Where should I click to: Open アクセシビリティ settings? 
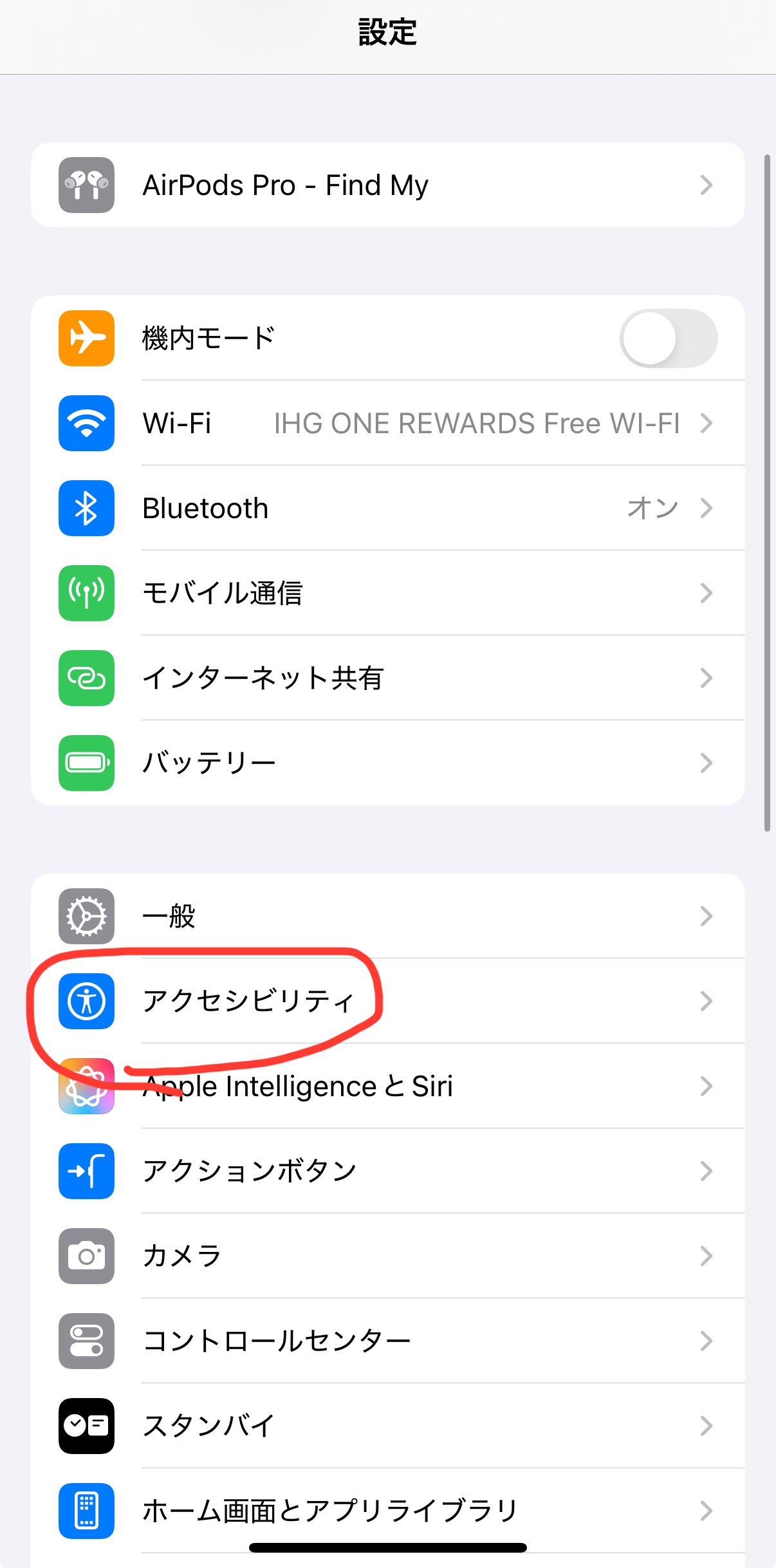pyautogui.click(x=388, y=1001)
